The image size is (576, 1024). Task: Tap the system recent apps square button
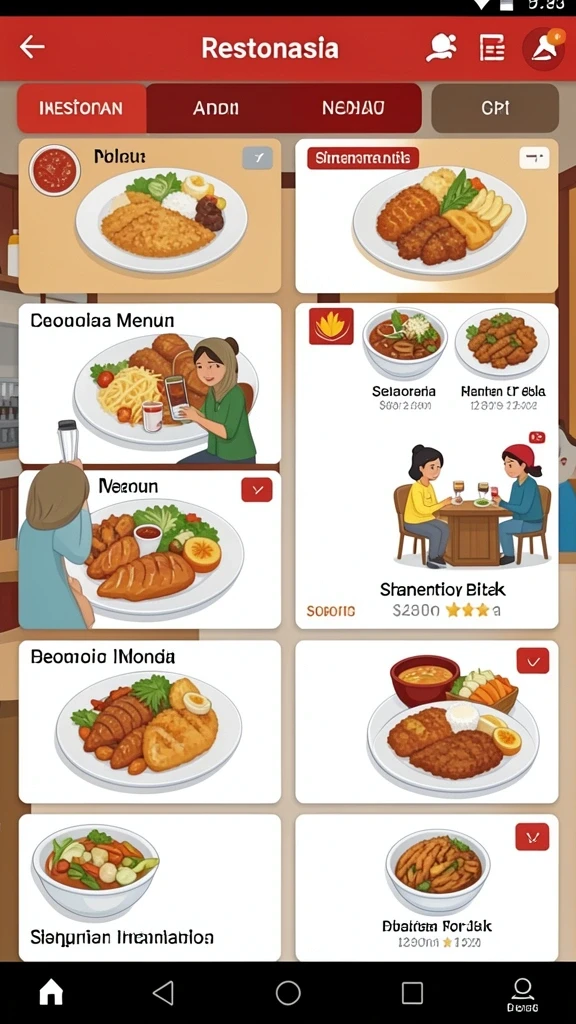point(412,993)
